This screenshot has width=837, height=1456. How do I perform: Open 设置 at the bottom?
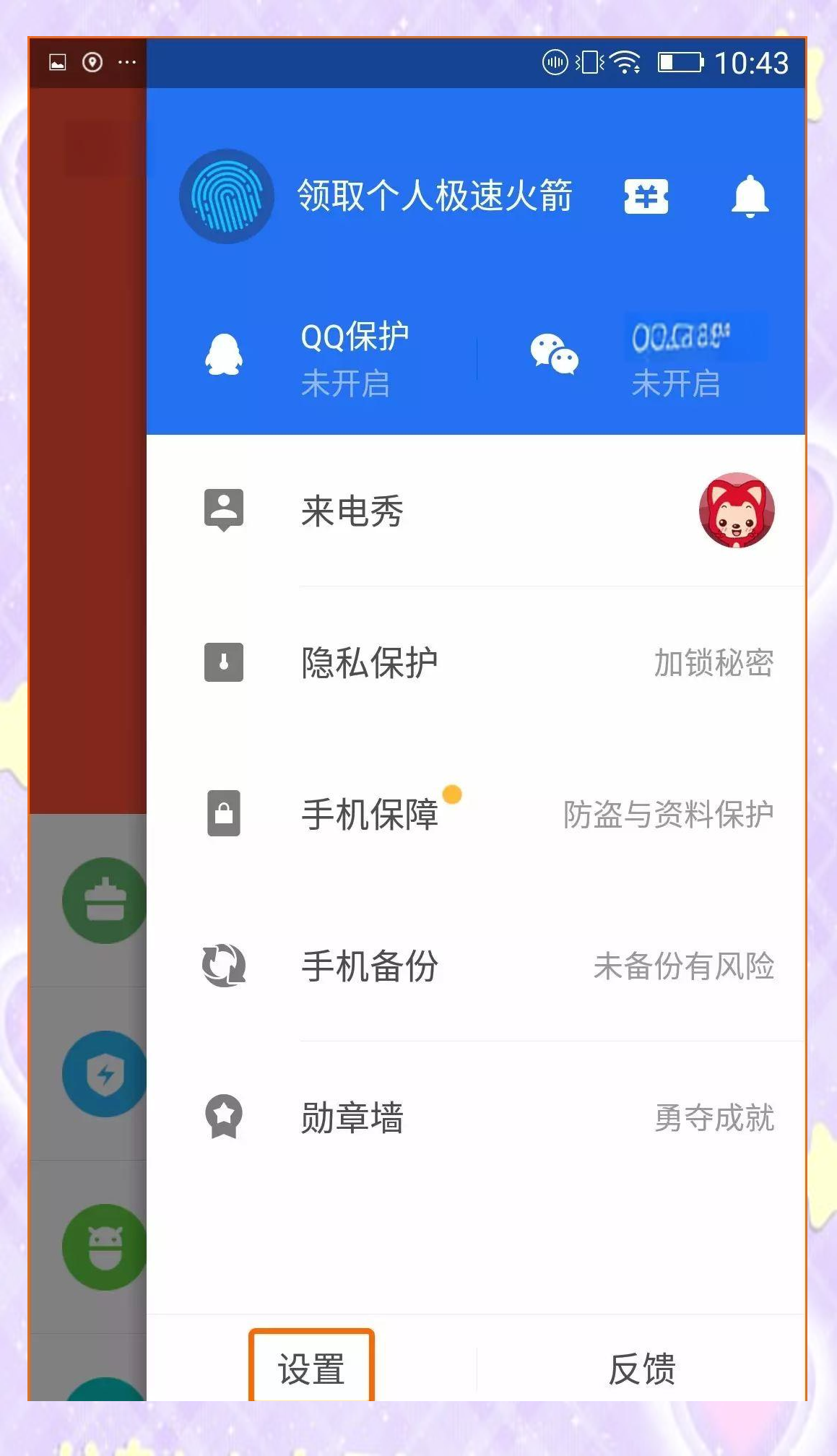[x=312, y=1369]
